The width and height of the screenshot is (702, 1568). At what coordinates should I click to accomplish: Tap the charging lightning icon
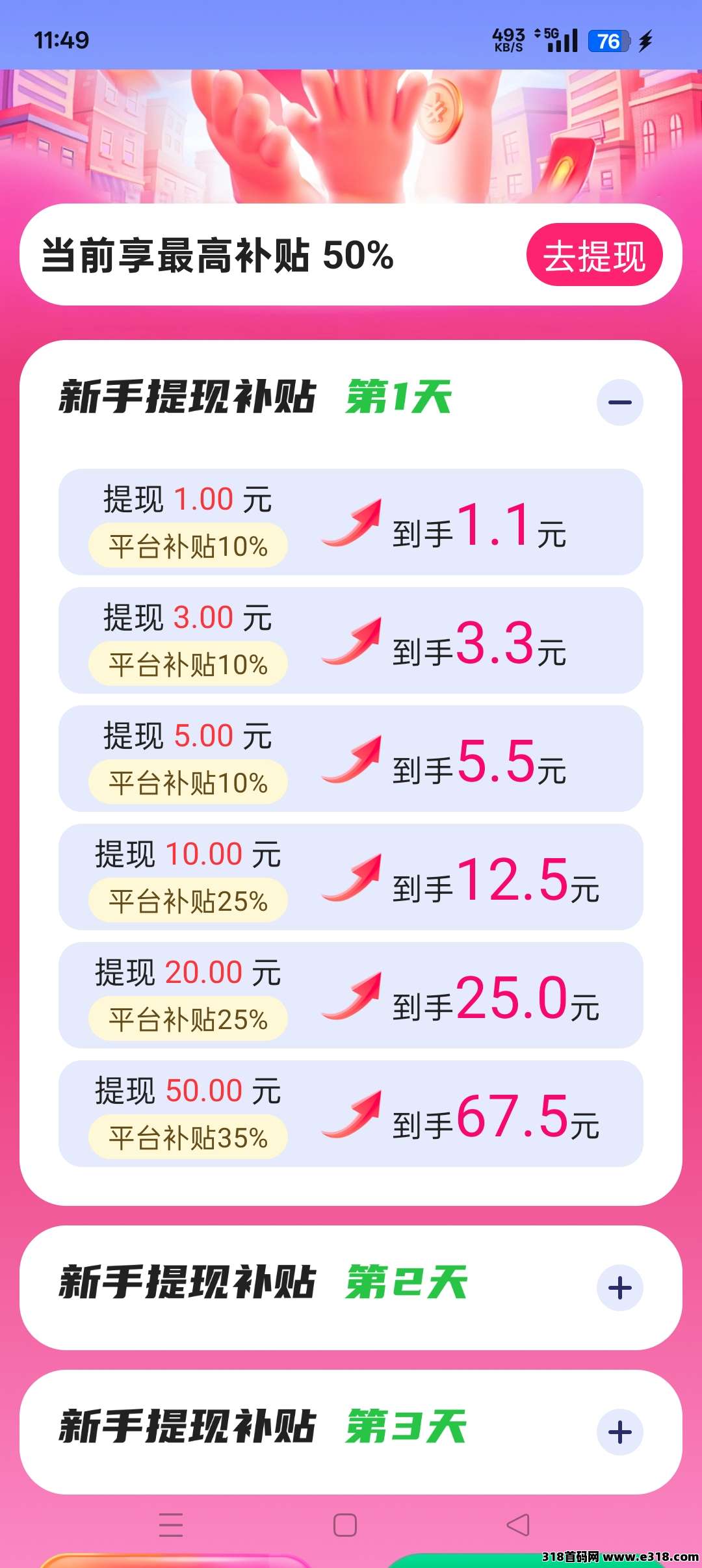pos(645,40)
